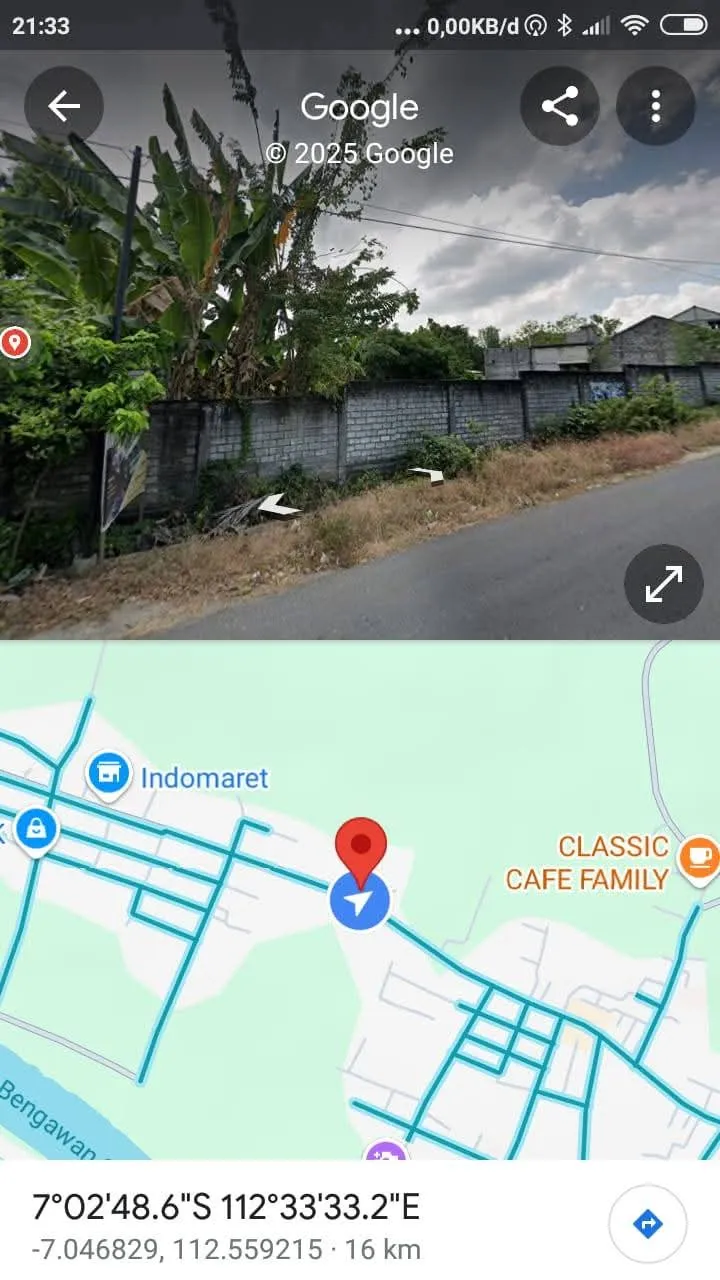Get directions to this coordinate
This screenshot has width=720, height=1280.
(648, 1222)
